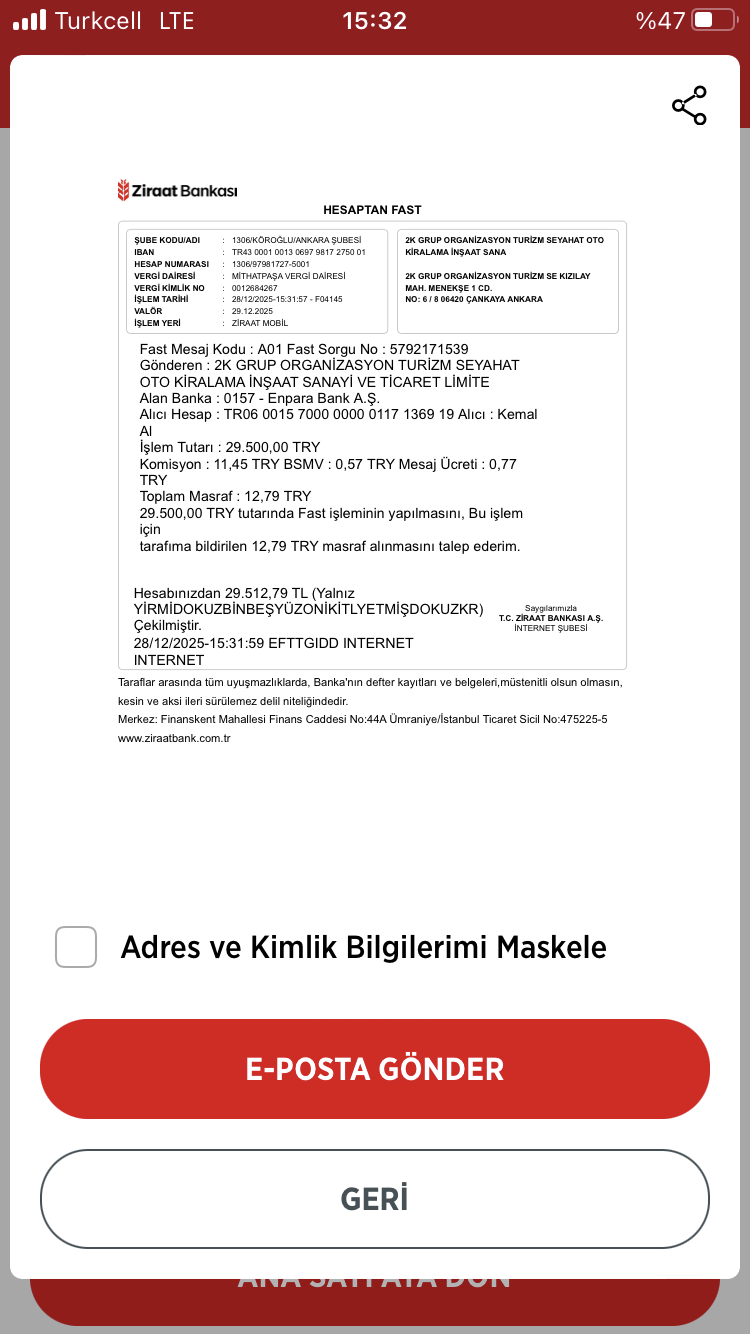
Task: Go back with the GERİ button
Action: [375, 1199]
